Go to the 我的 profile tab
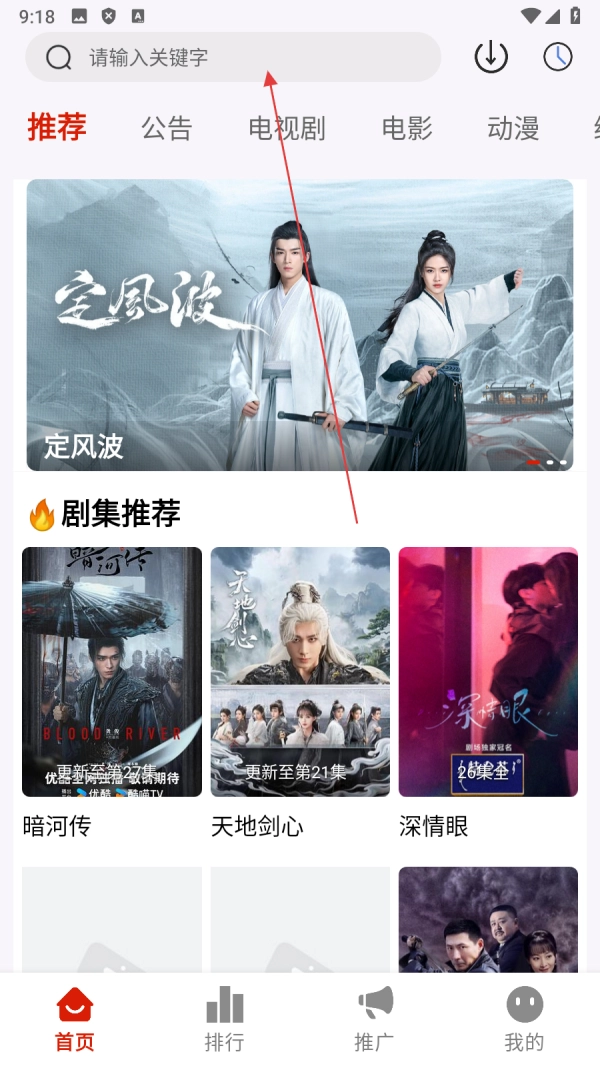Screen dimensions: 600x1066 click(524, 1019)
